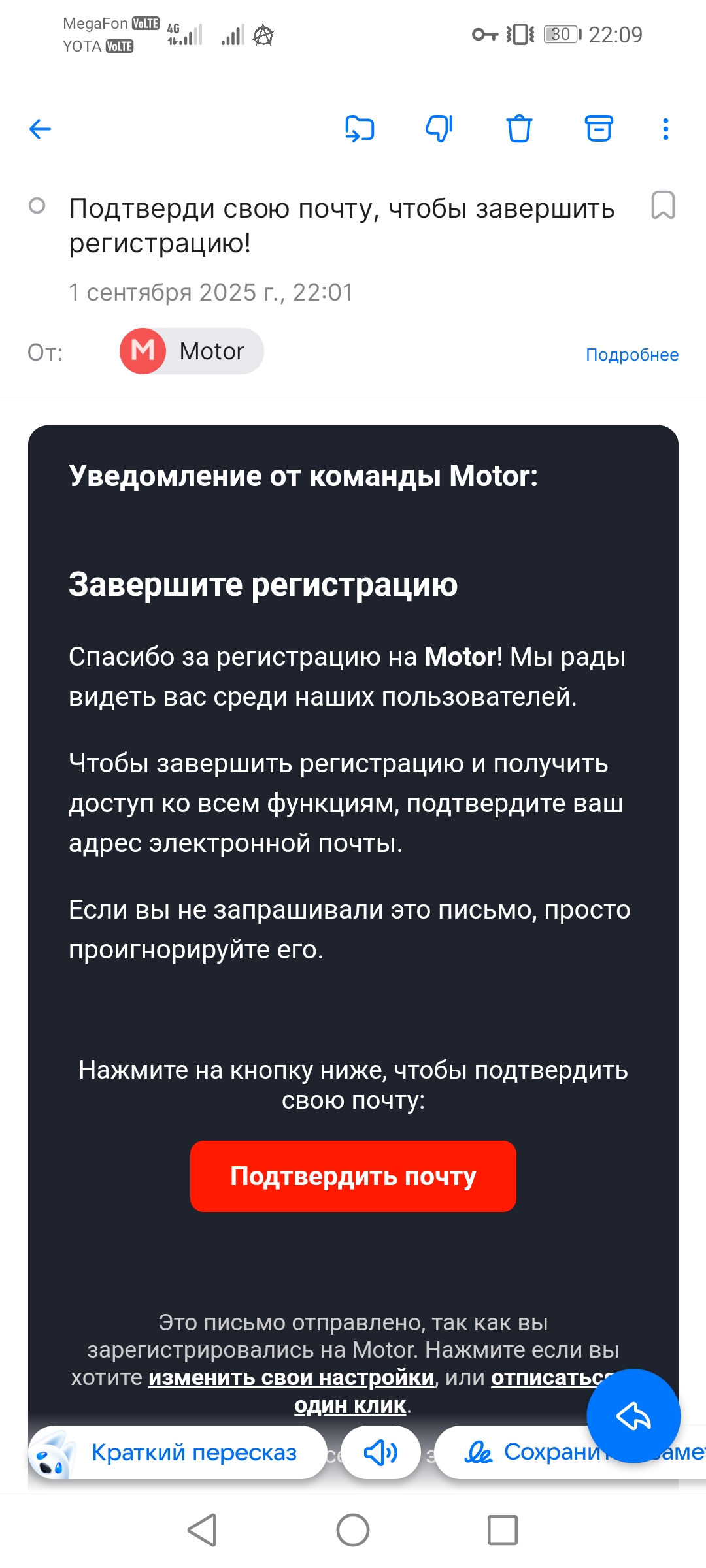Tap the Подтвердить почту button
This screenshot has height=1568, width=706.
353,1176
